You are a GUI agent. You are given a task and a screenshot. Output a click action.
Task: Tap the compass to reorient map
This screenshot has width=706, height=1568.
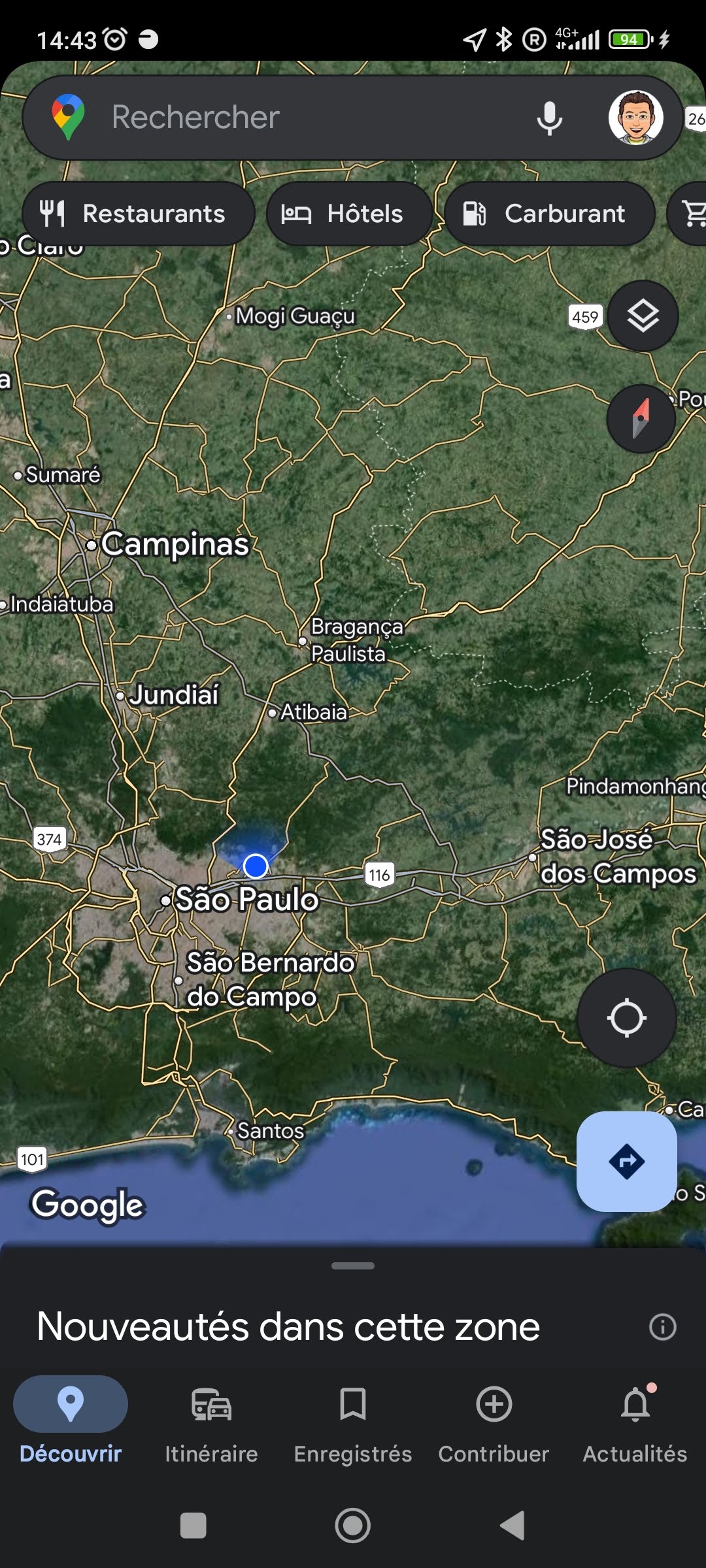(x=641, y=418)
